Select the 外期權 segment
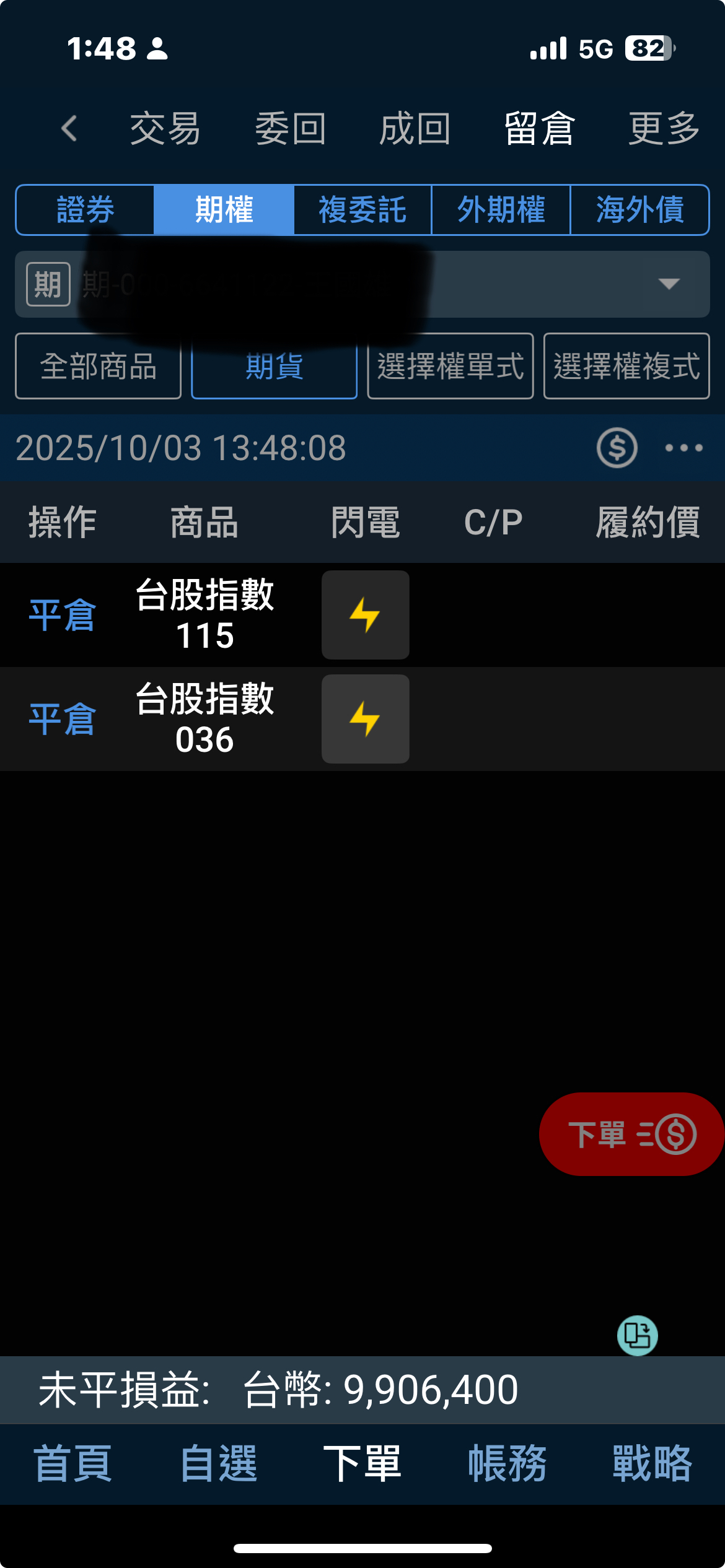The width and height of the screenshot is (725, 1568). (x=501, y=210)
